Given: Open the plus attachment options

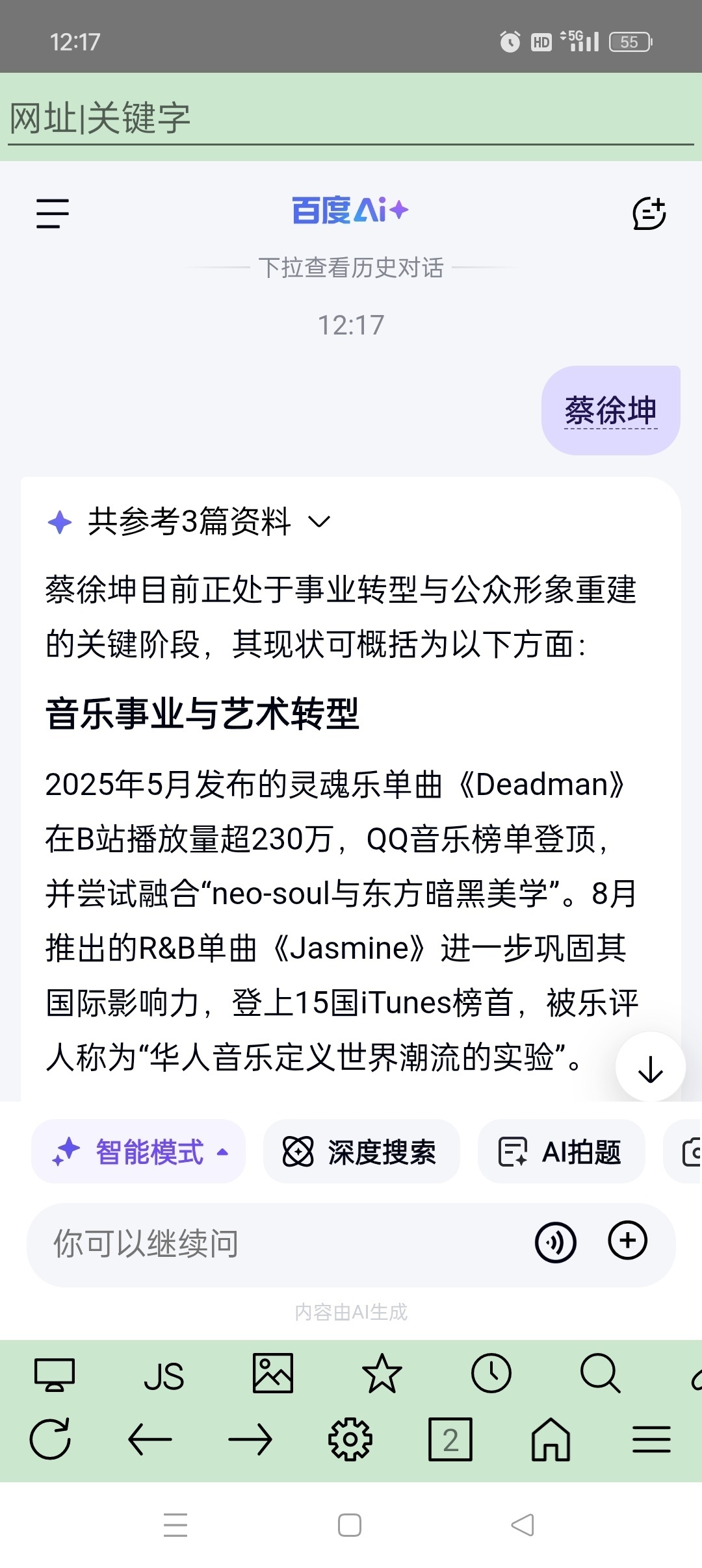Looking at the screenshot, I should tap(627, 1241).
